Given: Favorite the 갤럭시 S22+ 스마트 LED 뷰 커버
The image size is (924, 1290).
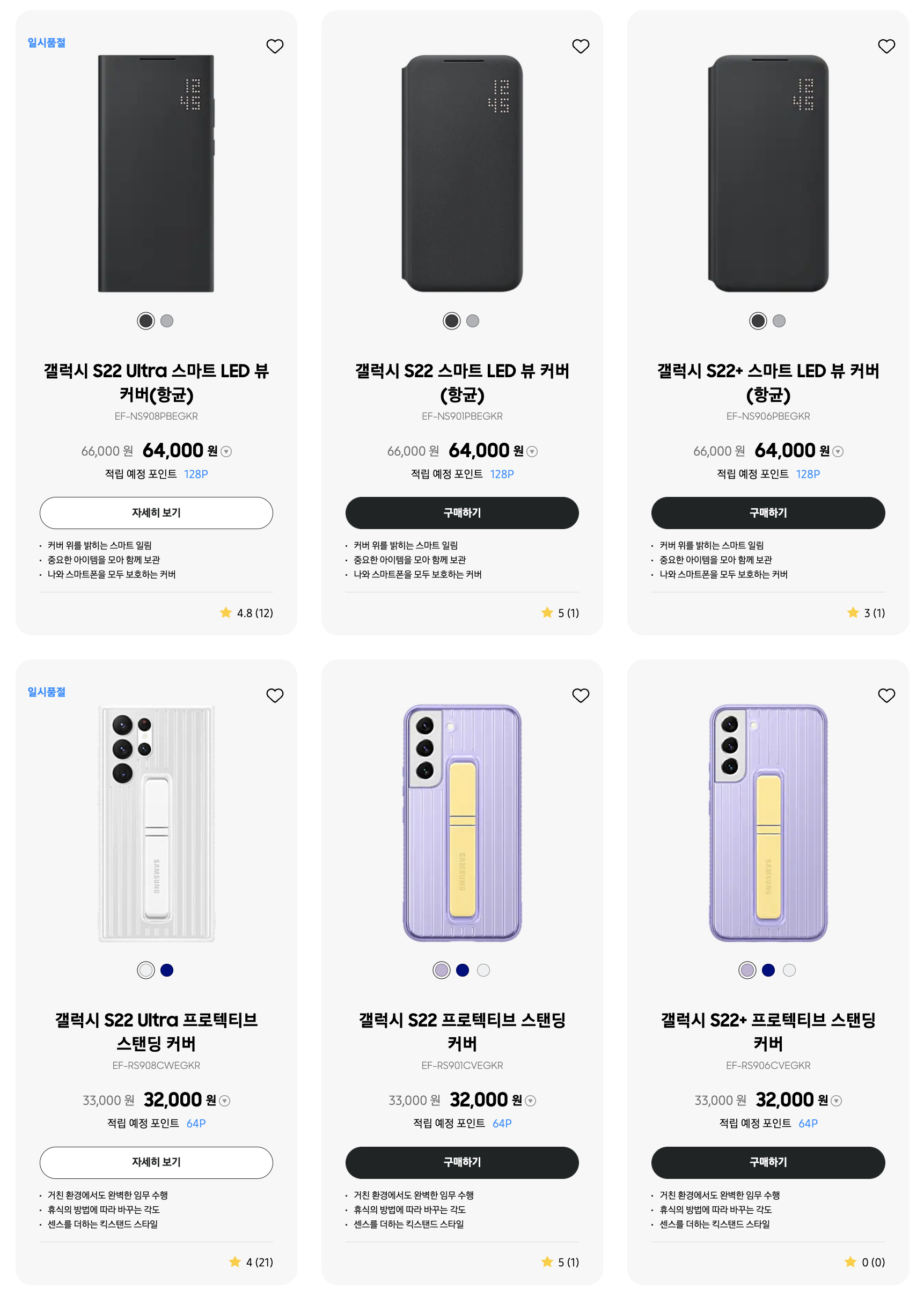Looking at the screenshot, I should [886, 46].
